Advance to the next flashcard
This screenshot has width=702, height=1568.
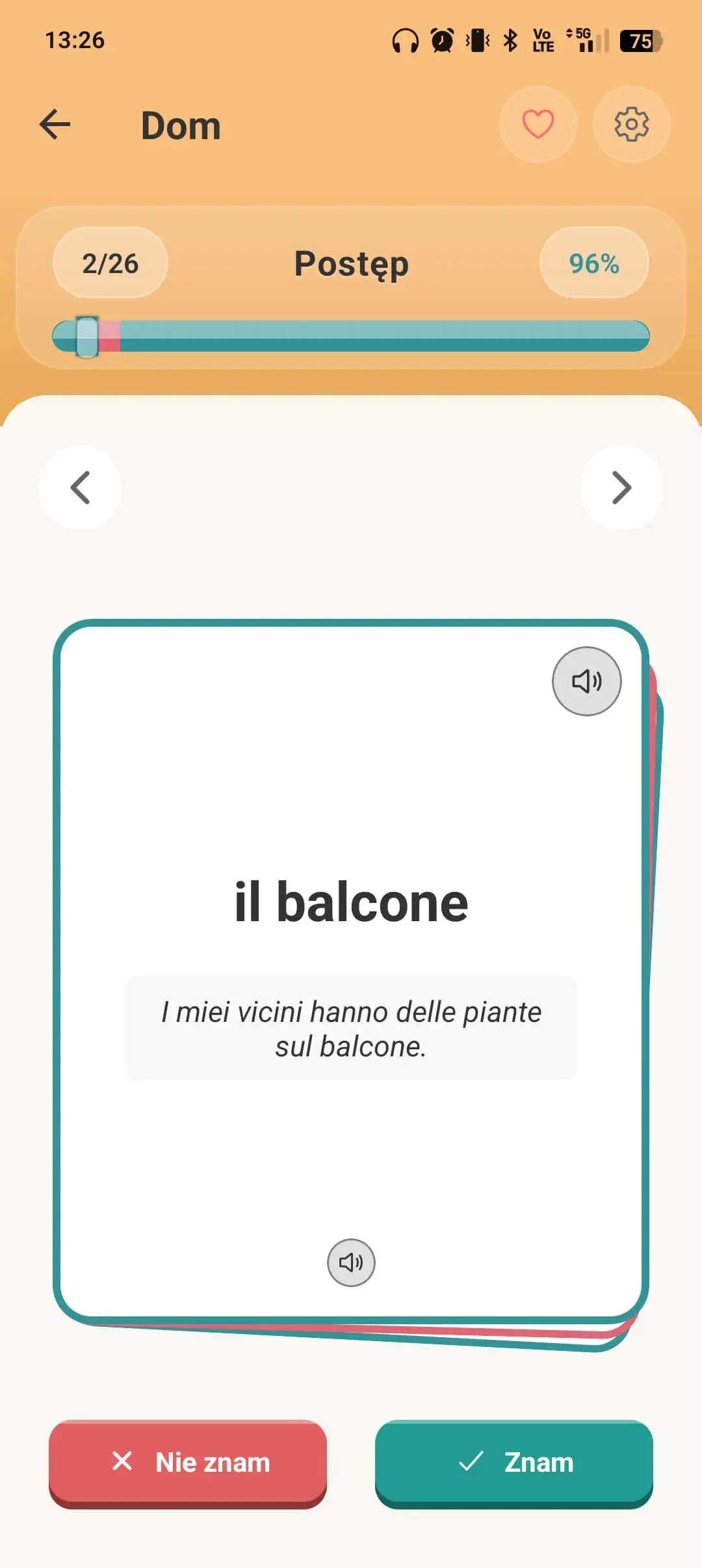[621, 488]
